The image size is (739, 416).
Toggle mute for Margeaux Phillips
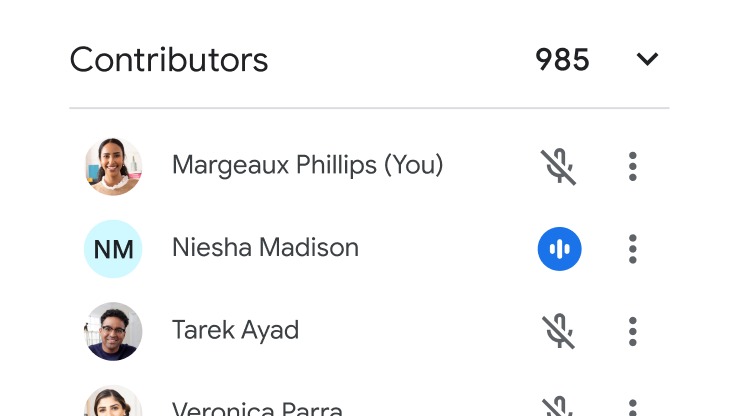[x=559, y=166]
